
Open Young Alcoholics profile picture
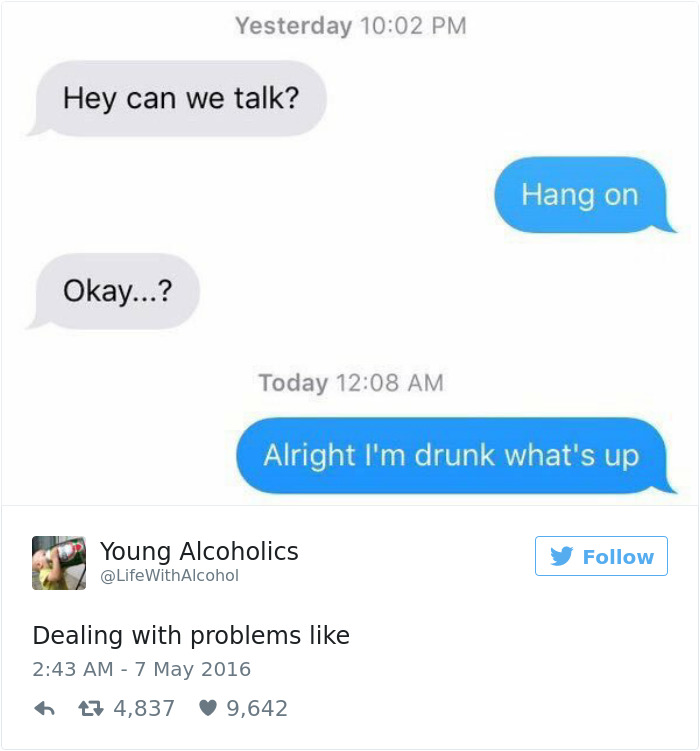click(x=59, y=563)
